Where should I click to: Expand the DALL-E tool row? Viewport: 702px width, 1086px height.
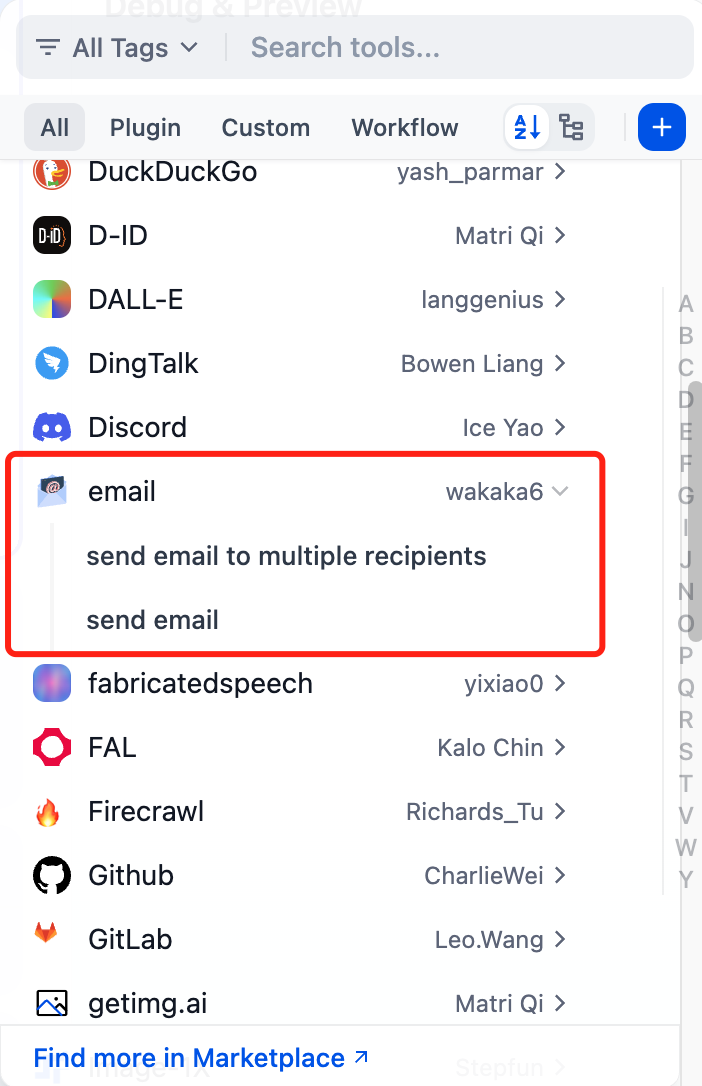(x=300, y=300)
